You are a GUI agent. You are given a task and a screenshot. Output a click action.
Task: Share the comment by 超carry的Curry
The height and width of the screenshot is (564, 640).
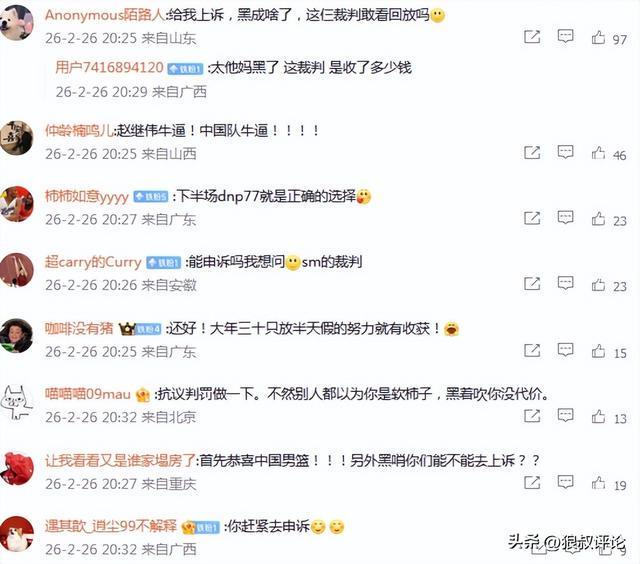click(x=531, y=286)
